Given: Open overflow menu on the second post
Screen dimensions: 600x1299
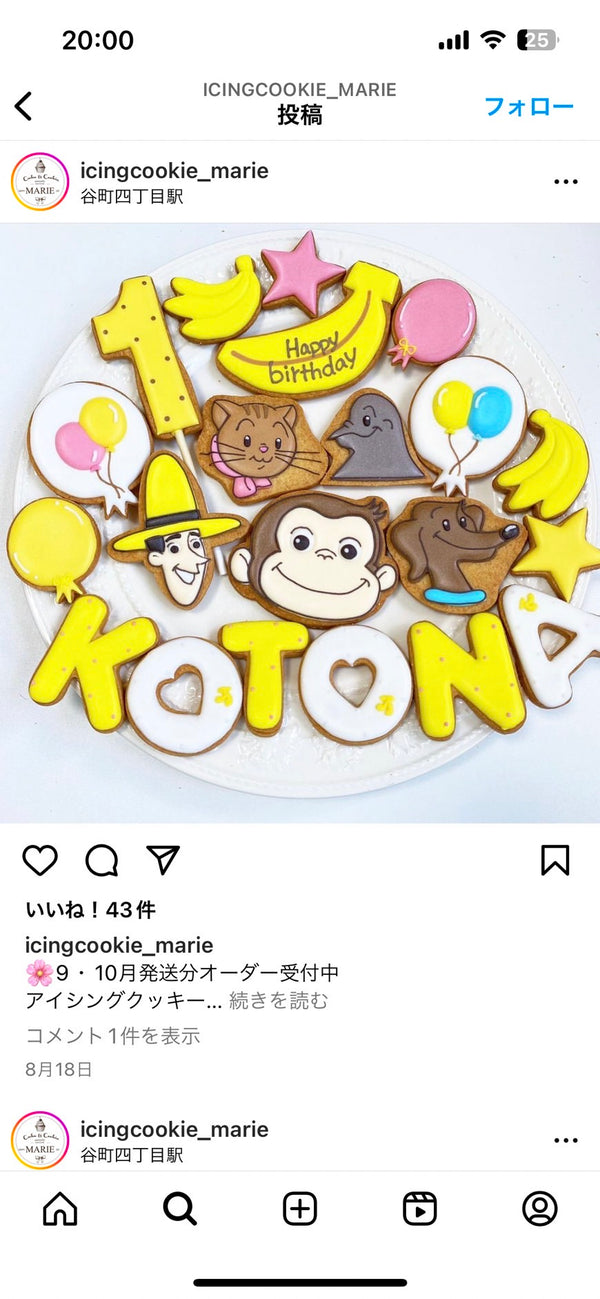Looking at the screenshot, I should (x=566, y=1141).
